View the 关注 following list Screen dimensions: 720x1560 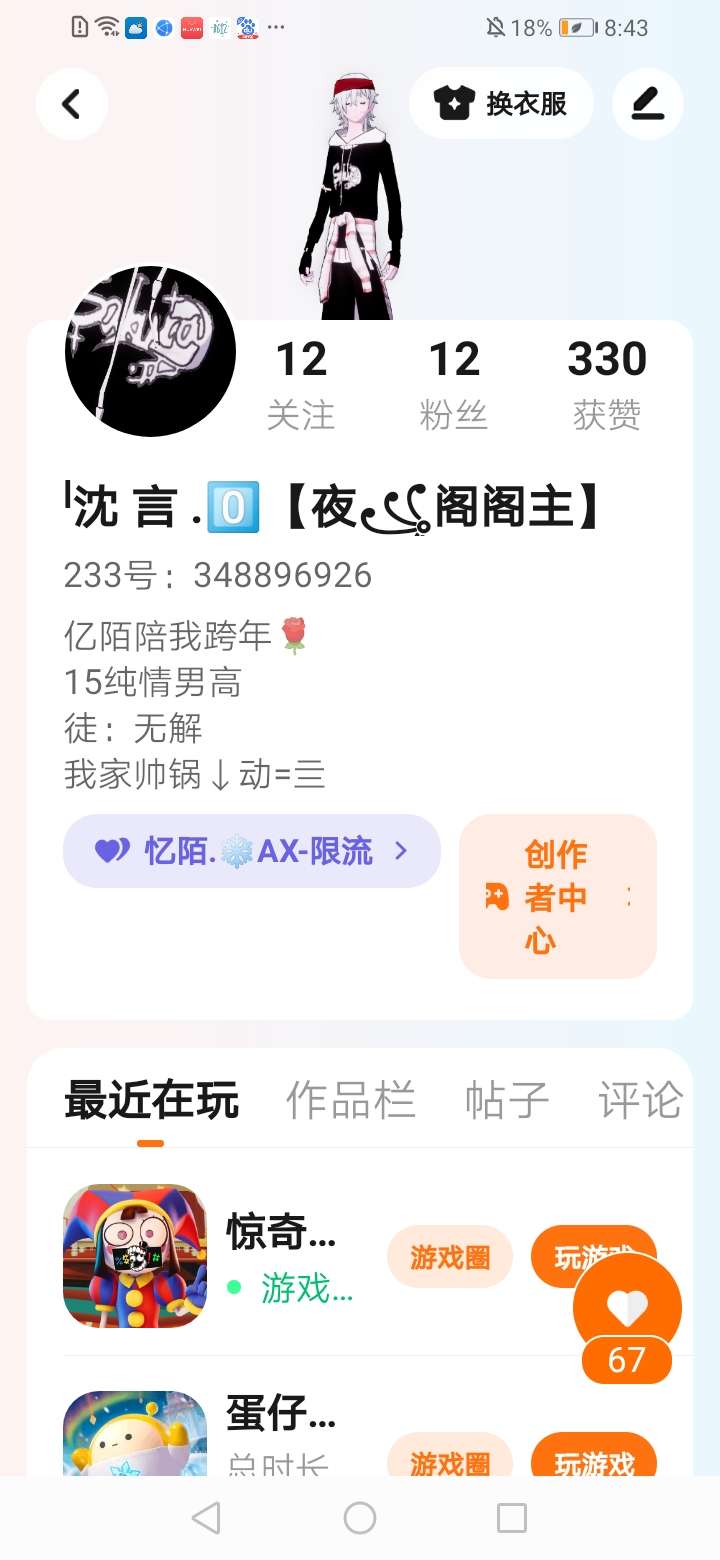(x=301, y=385)
